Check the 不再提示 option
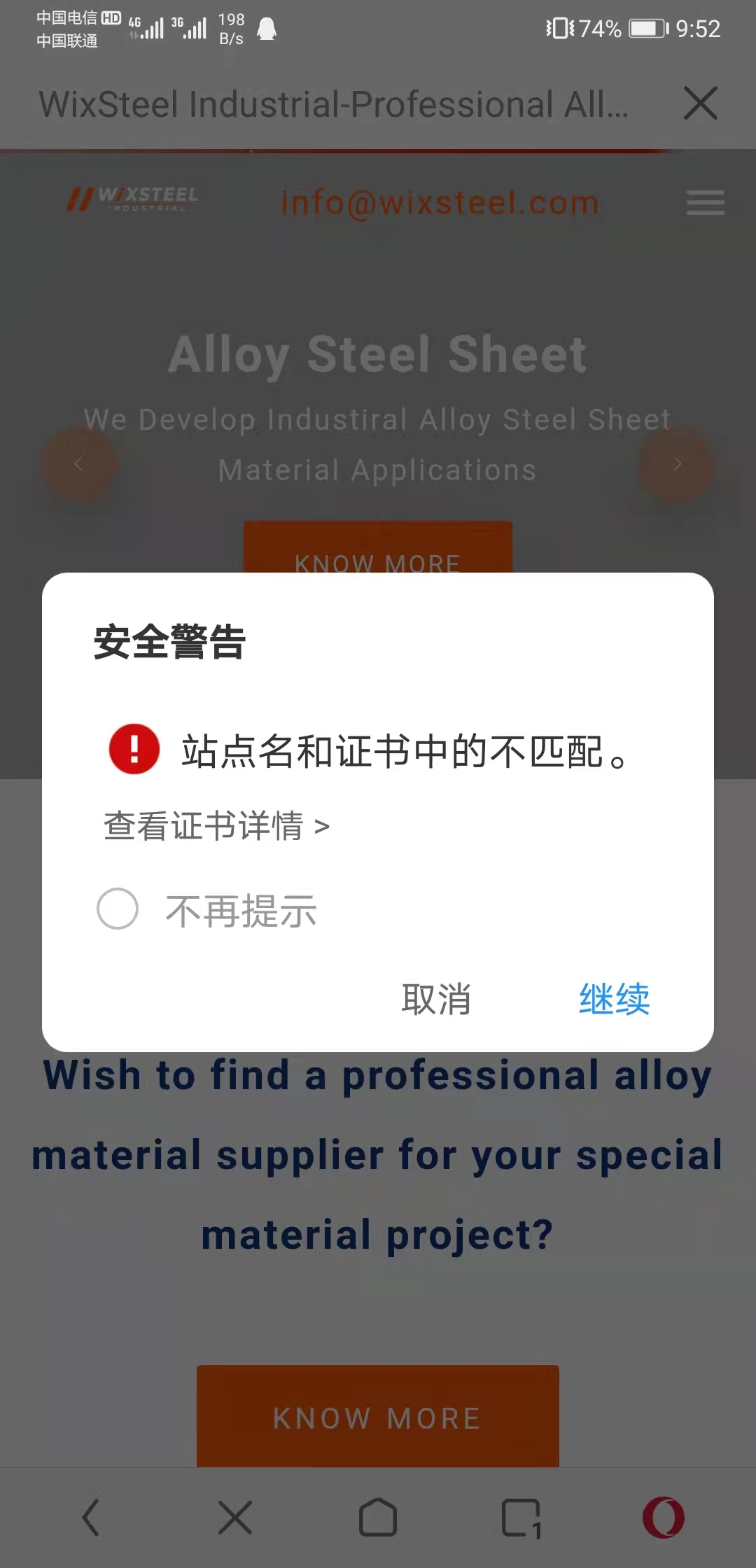Viewport: 756px width, 1568px height. point(118,909)
